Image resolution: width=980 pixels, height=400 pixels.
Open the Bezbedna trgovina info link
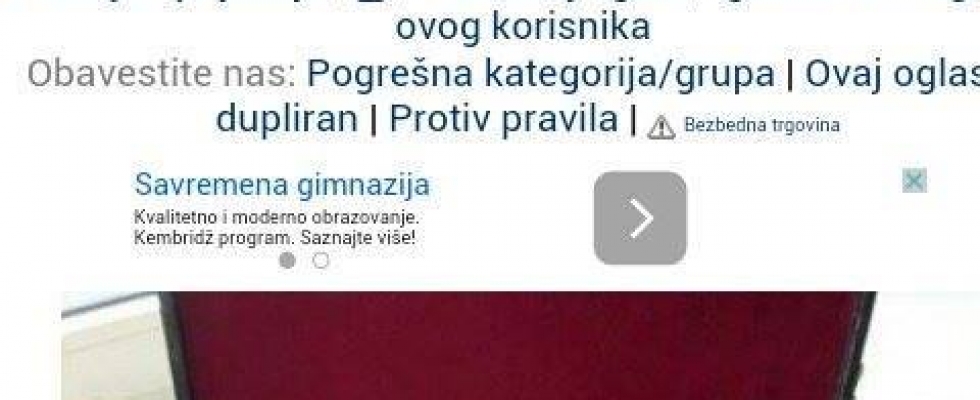760,126
